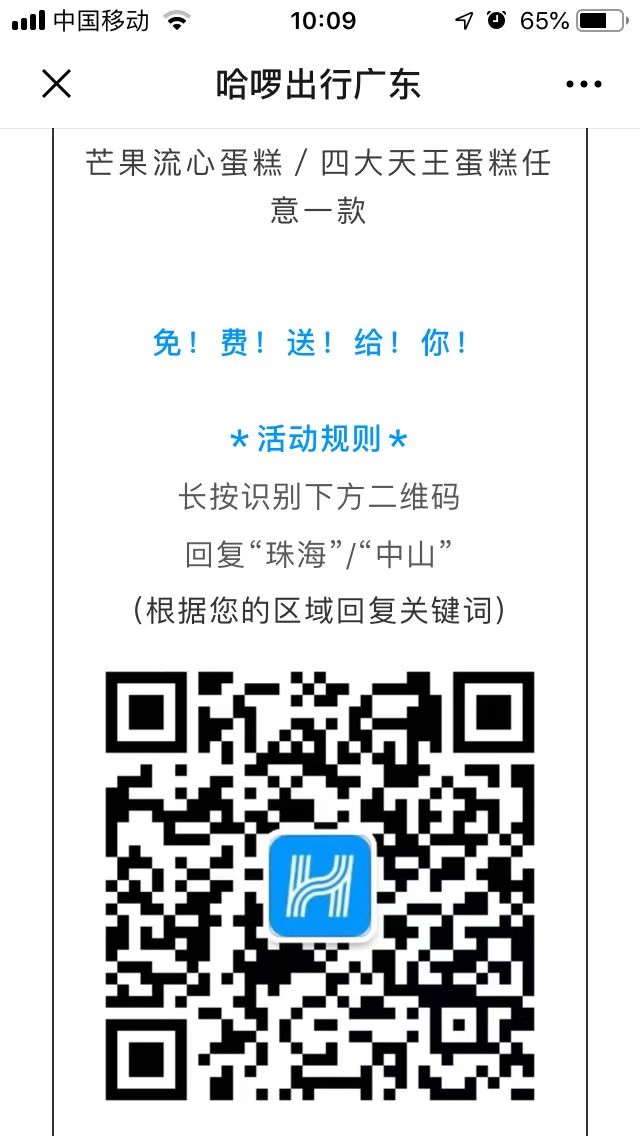Close the 哈啰出行广东 page
The image size is (640, 1136).
[57, 84]
